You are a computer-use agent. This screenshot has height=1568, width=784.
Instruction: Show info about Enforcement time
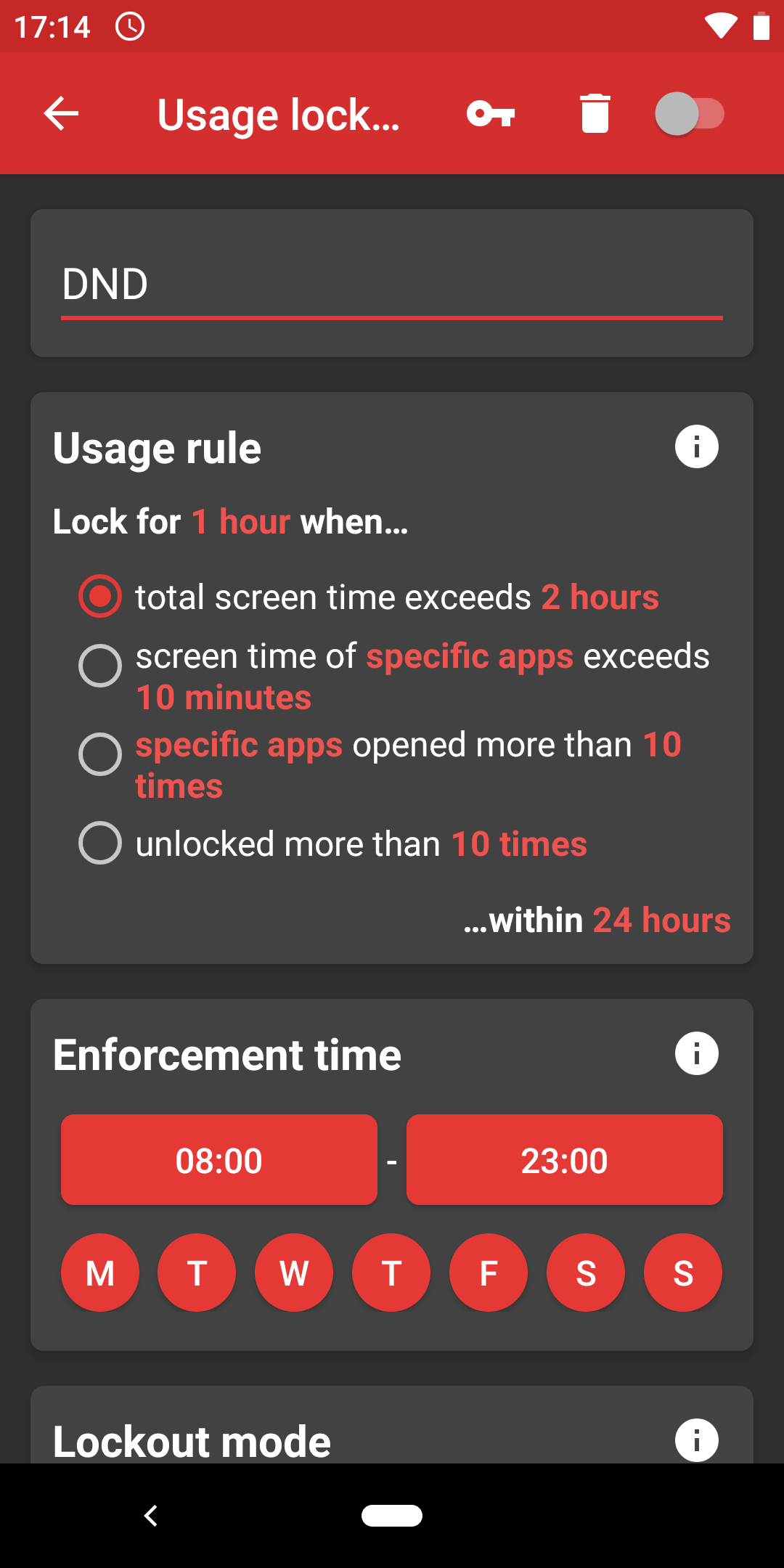point(696,1053)
